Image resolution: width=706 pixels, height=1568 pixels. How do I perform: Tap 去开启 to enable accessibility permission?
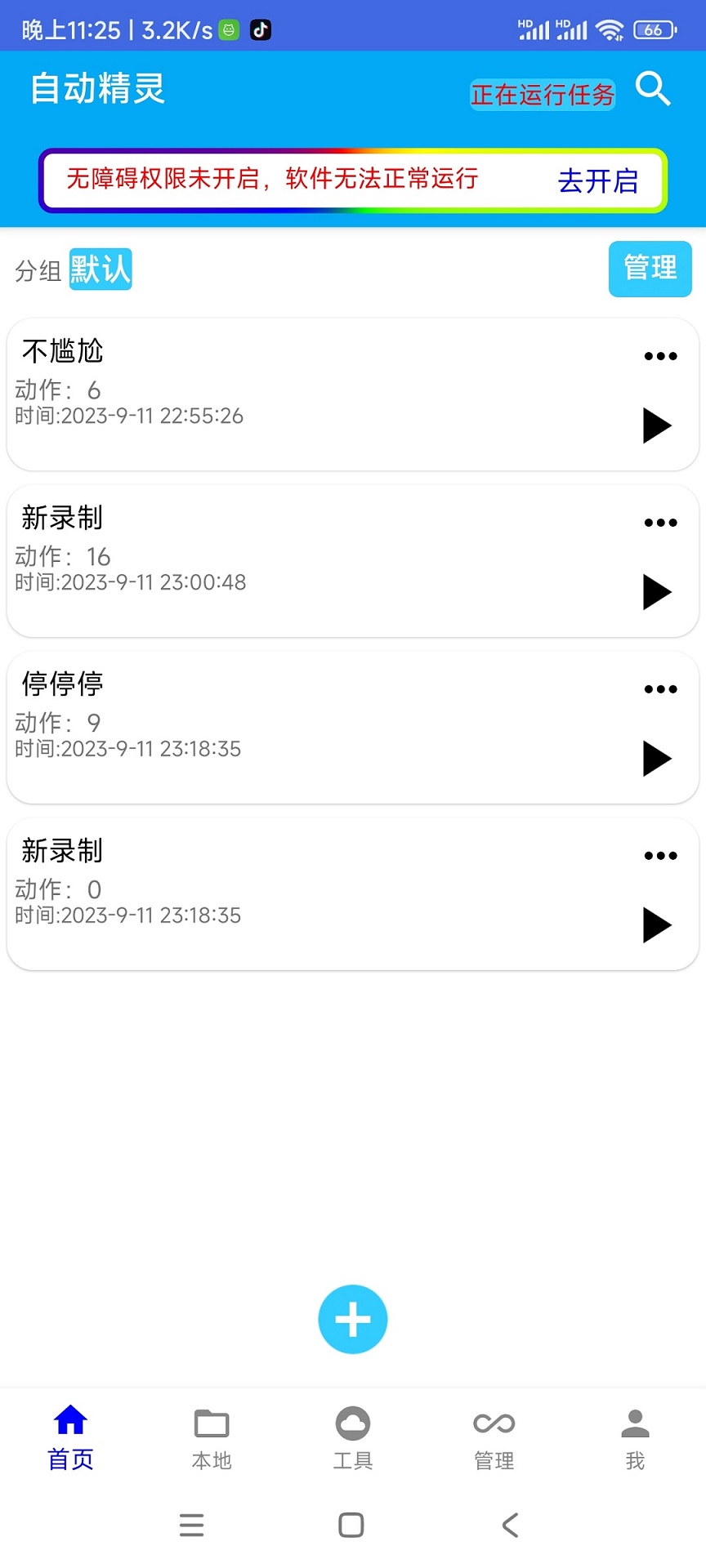tap(599, 180)
